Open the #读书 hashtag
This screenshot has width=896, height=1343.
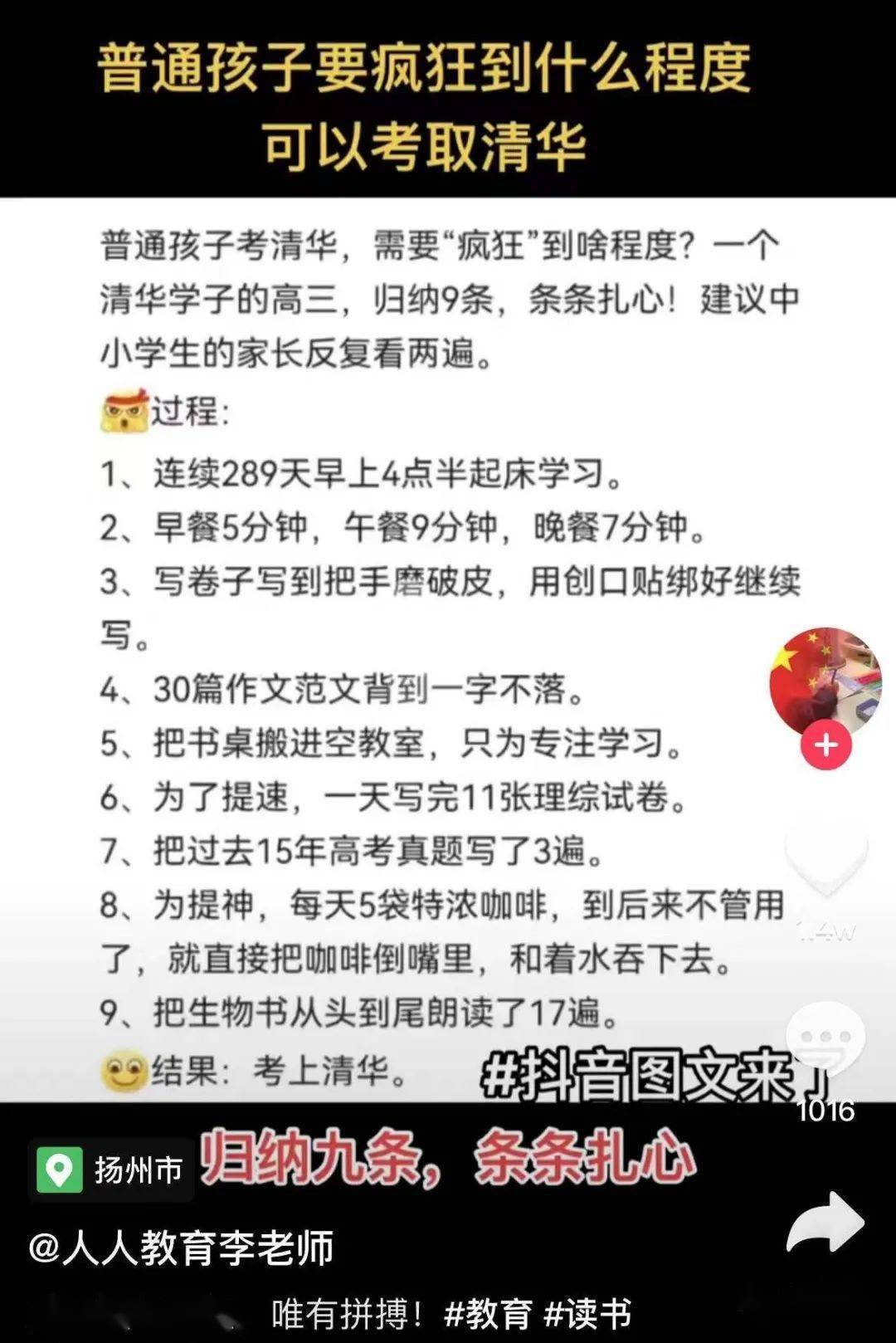click(x=587, y=1314)
